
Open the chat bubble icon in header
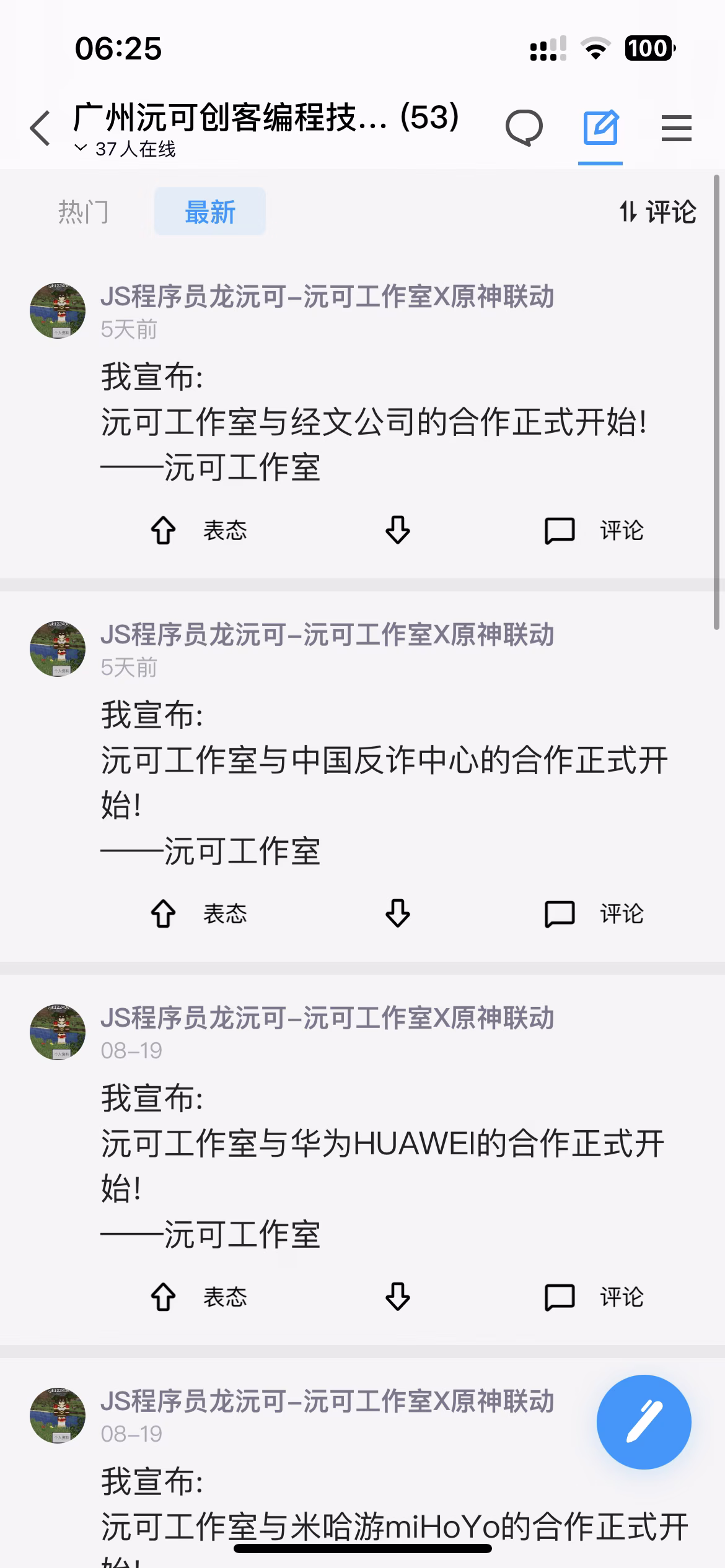[x=524, y=128]
